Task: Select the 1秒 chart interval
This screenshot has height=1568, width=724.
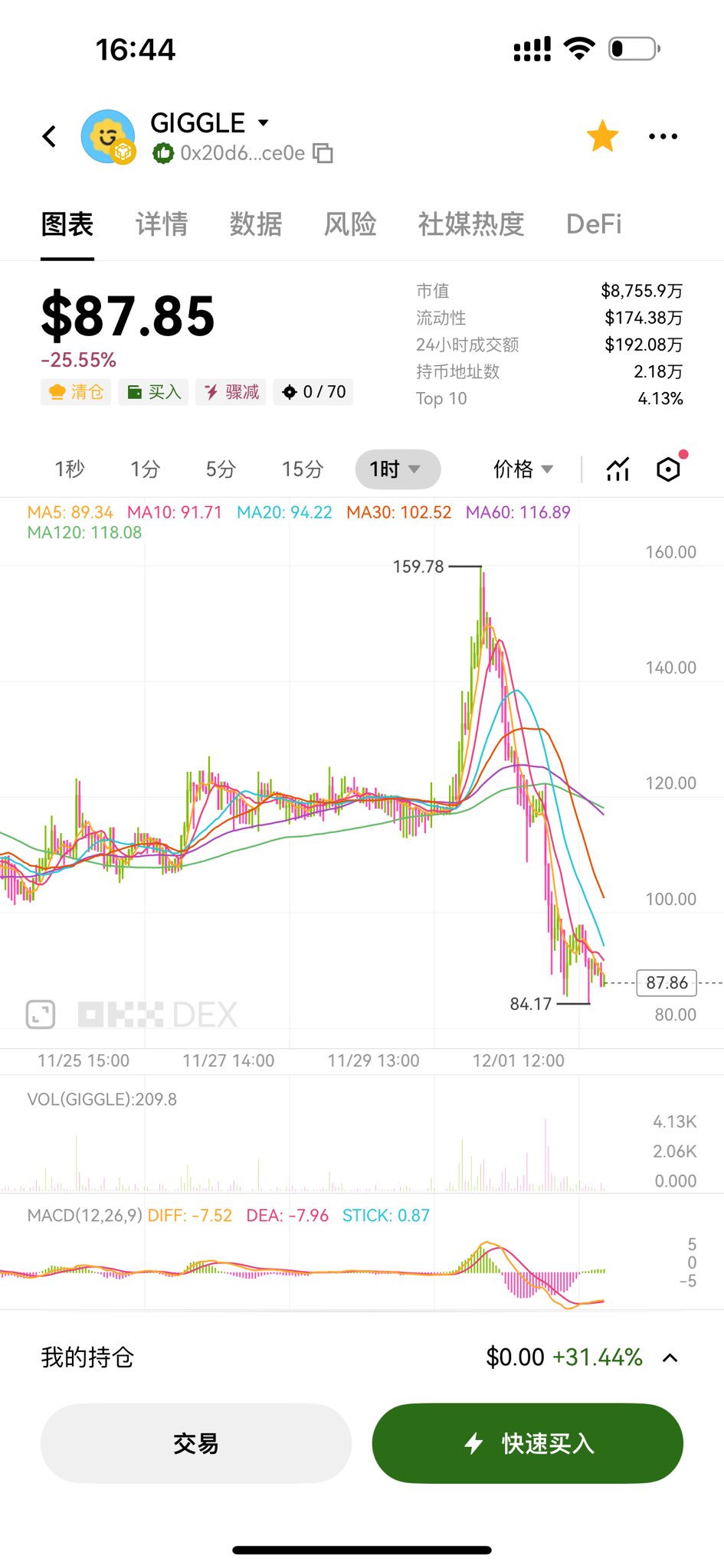Action: (x=70, y=469)
